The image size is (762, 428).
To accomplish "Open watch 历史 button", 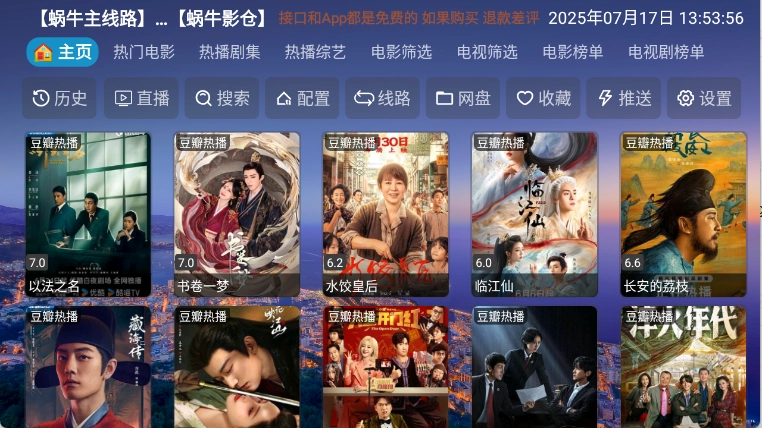I will pyautogui.click(x=60, y=98).
